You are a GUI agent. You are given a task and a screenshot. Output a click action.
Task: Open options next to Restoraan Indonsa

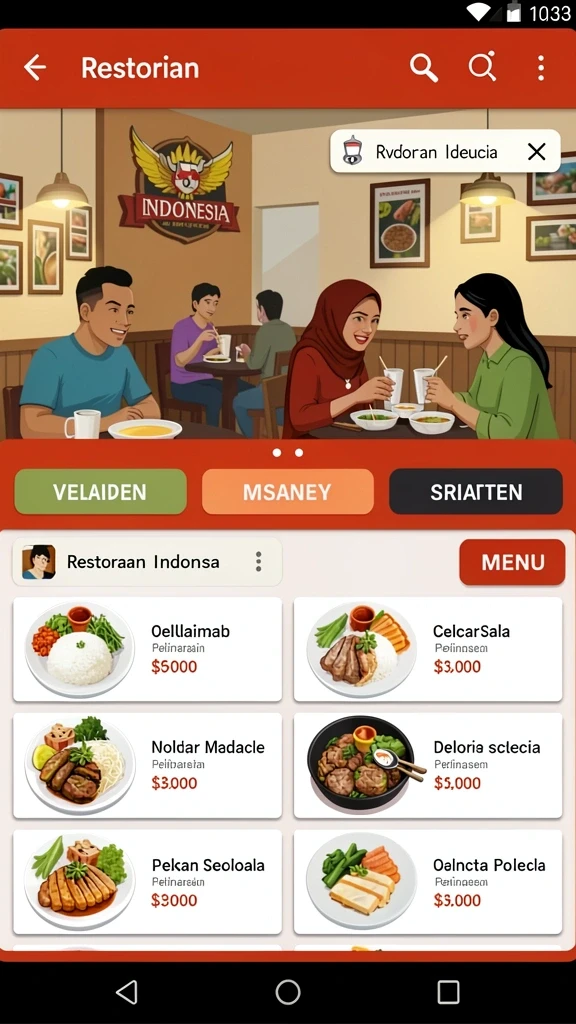coord(259,562)
